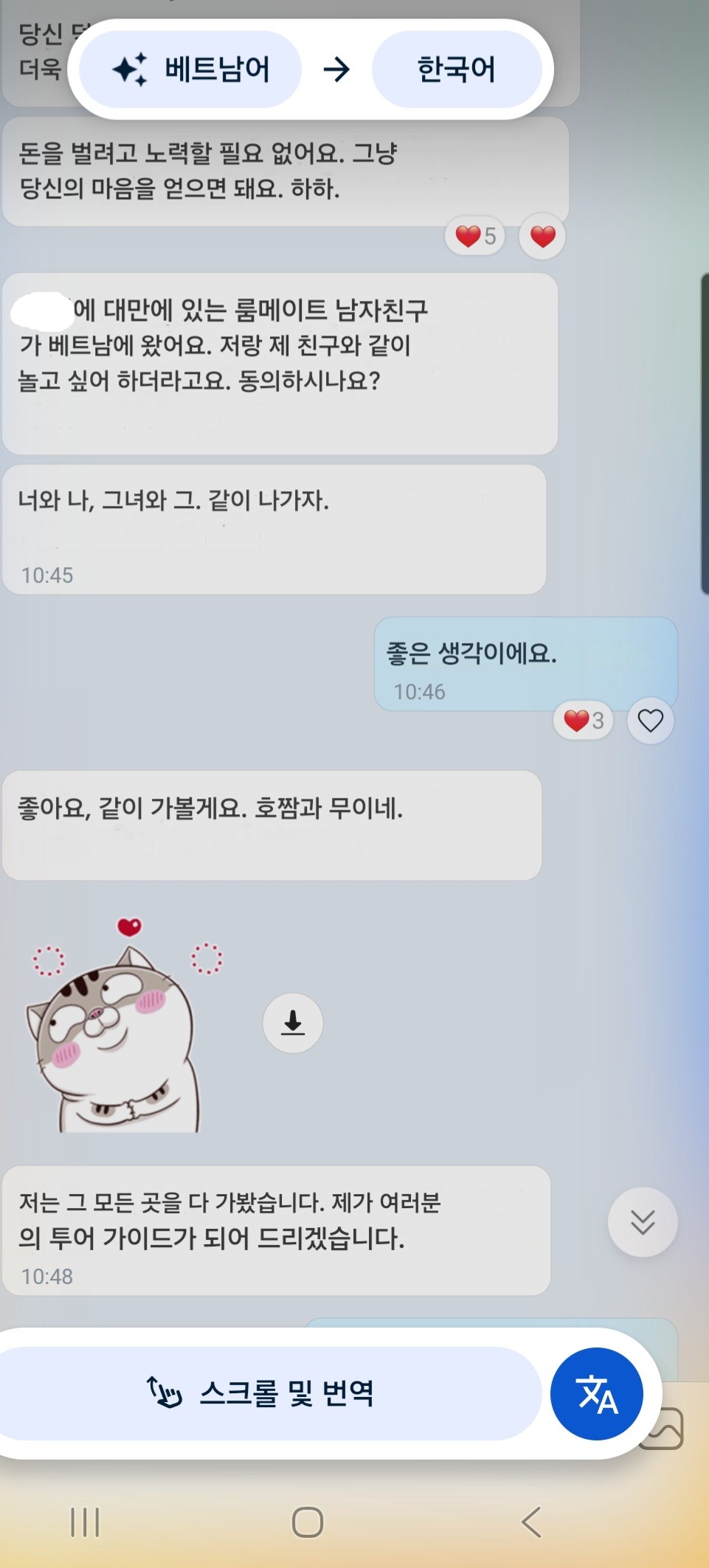Tap the blue translate button
This screenshot has width=709, height=1568.
click(x=597, y=1394)
